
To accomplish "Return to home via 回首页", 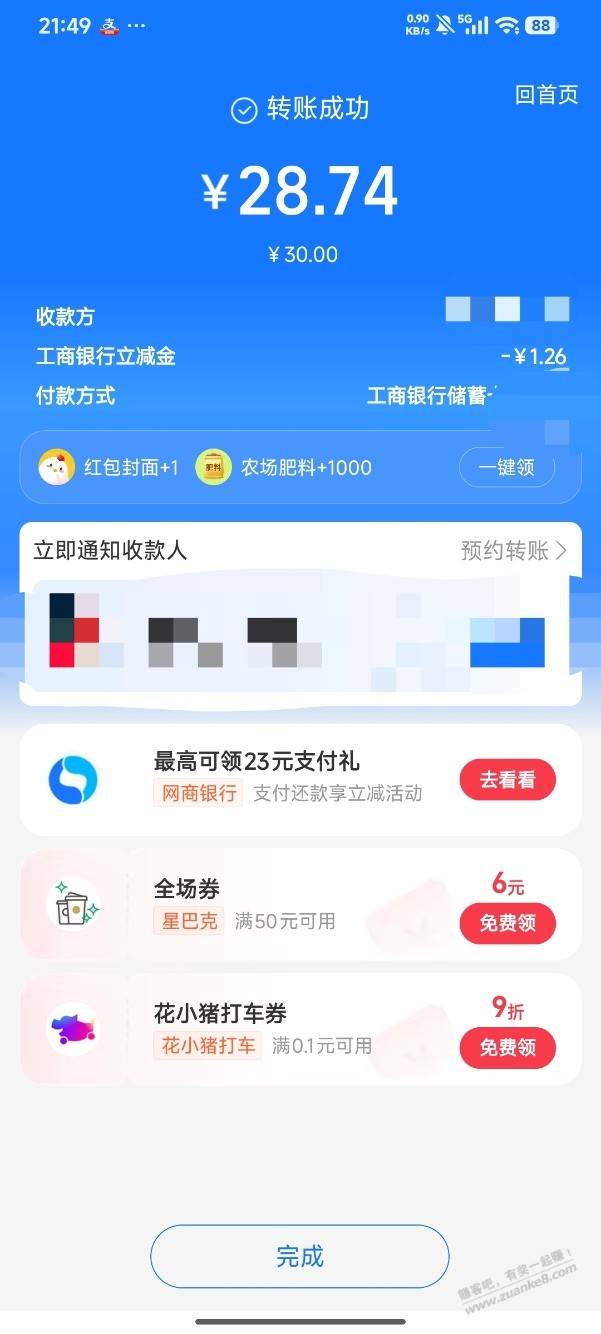I will [x=546, y=95].
